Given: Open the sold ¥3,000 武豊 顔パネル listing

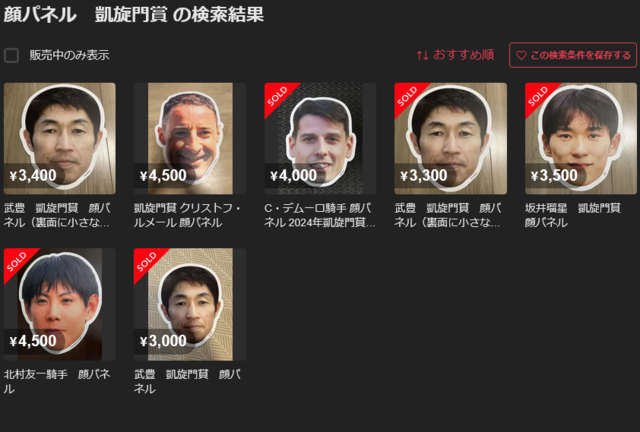Looking at the screenshot, I should [x=189, y=303].
